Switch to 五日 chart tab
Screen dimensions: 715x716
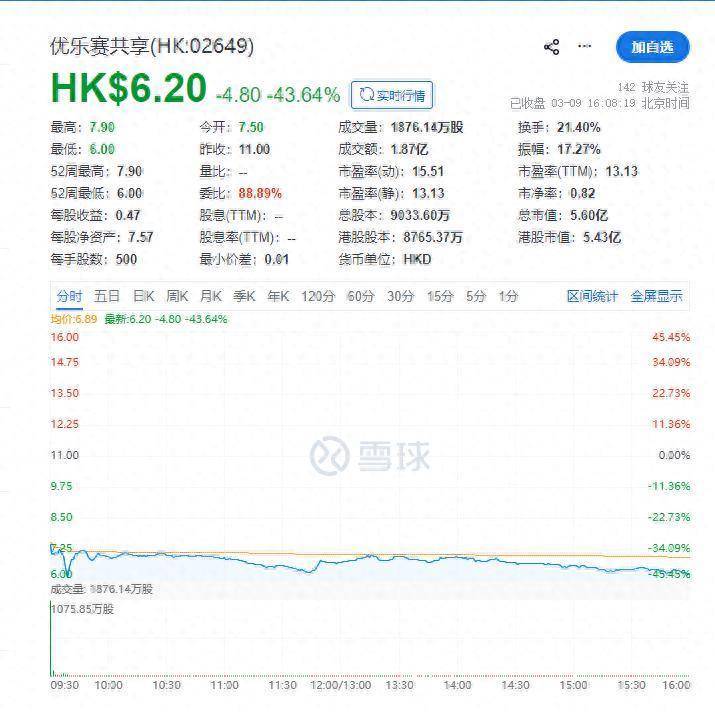click(107, 296)
